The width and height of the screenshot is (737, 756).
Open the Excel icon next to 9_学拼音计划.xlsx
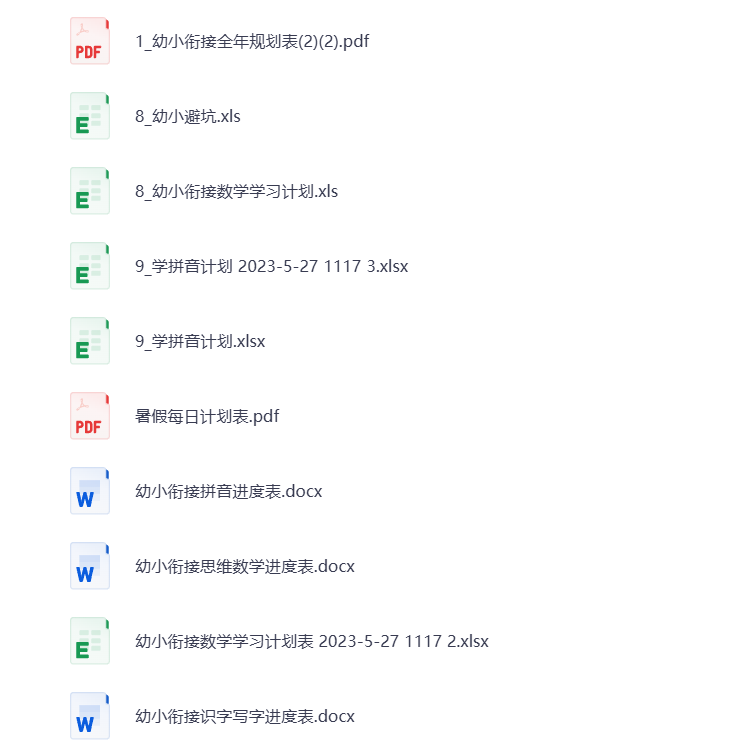click(89, 341)
